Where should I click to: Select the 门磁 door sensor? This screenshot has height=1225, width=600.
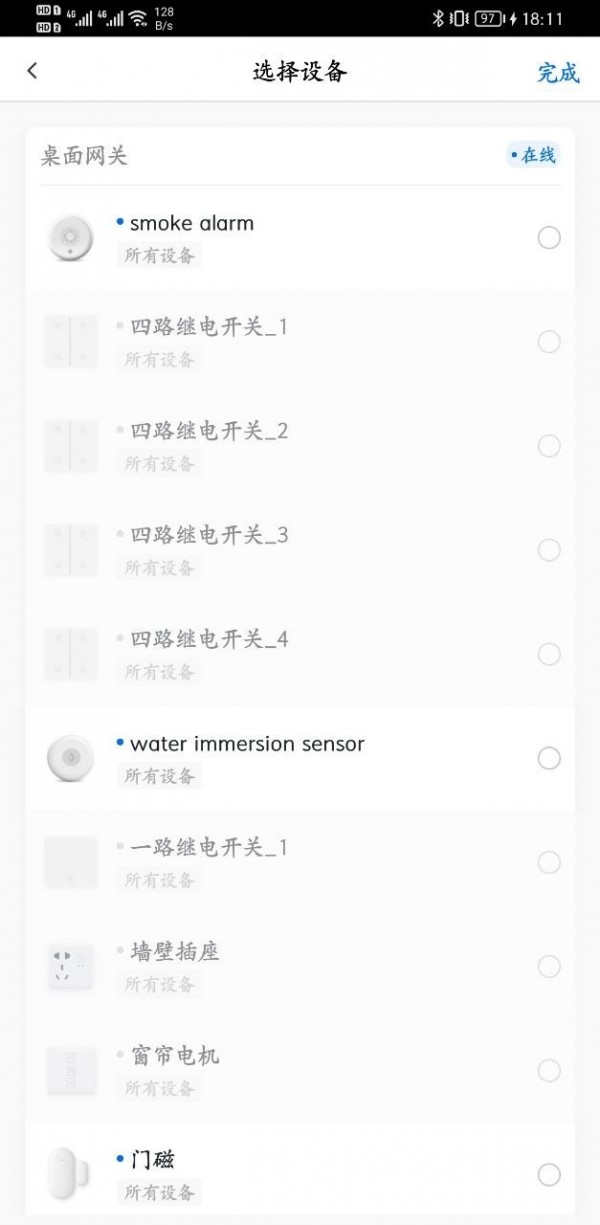[x=549, y=1174]
